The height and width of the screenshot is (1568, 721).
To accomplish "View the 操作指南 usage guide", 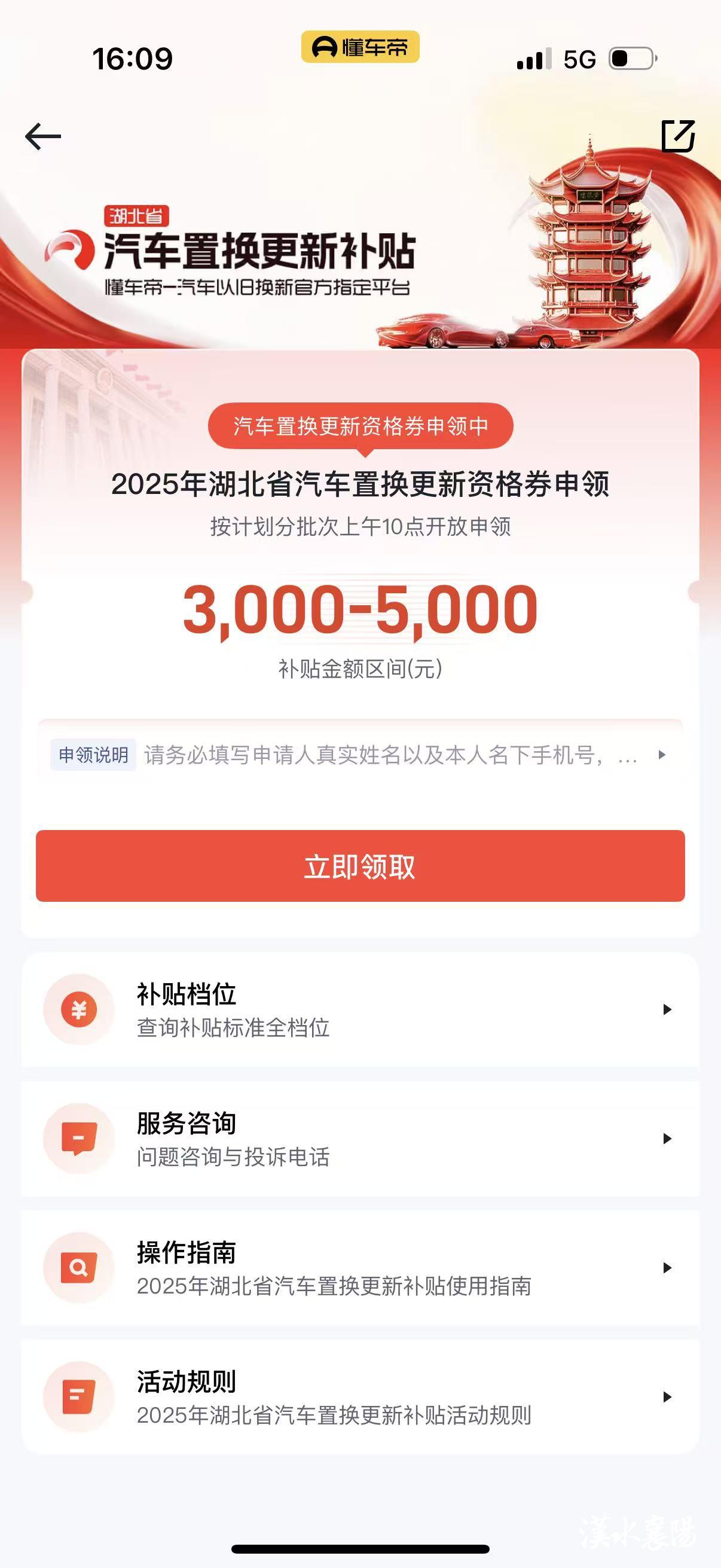I will tap(360, 1268).
